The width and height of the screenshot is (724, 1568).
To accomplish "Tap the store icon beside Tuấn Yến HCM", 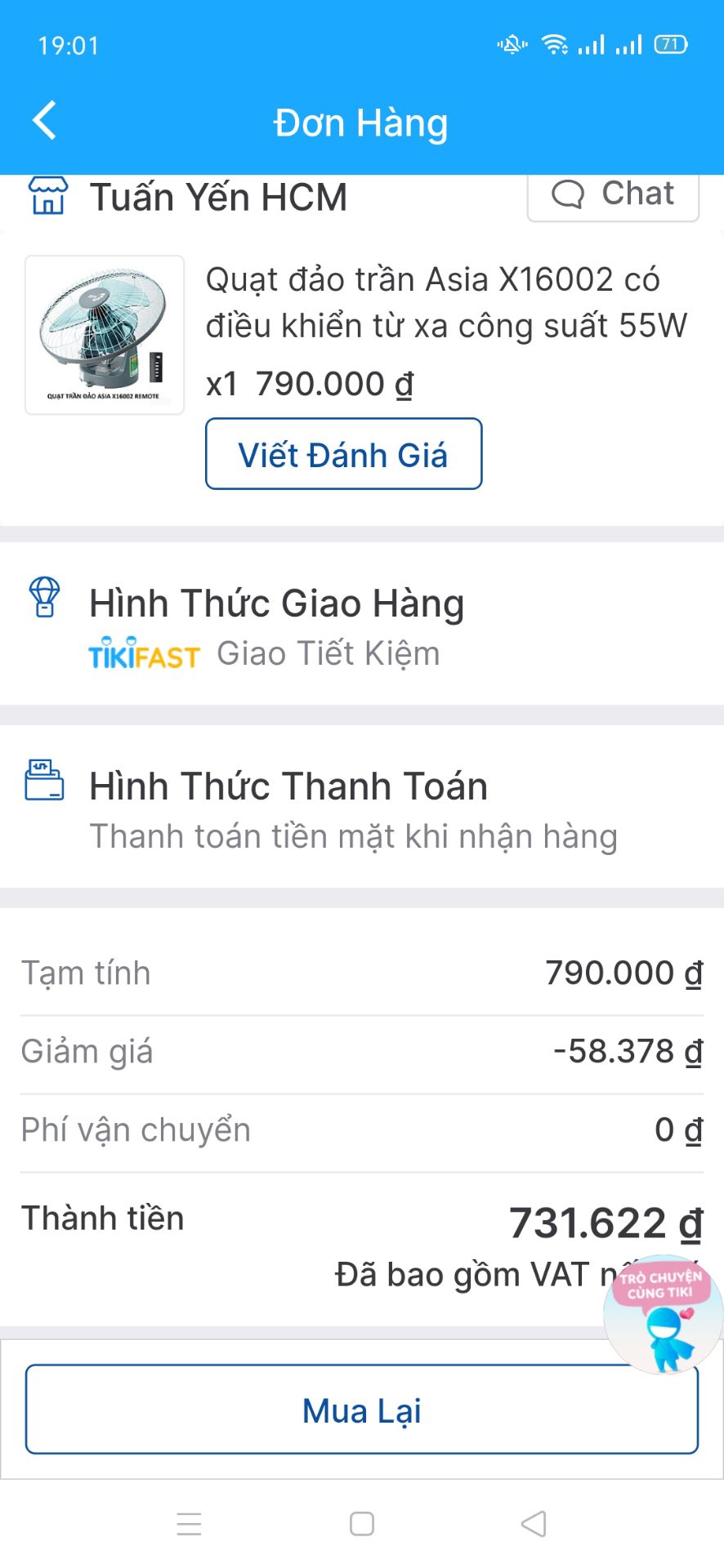I will coord(46,195).
